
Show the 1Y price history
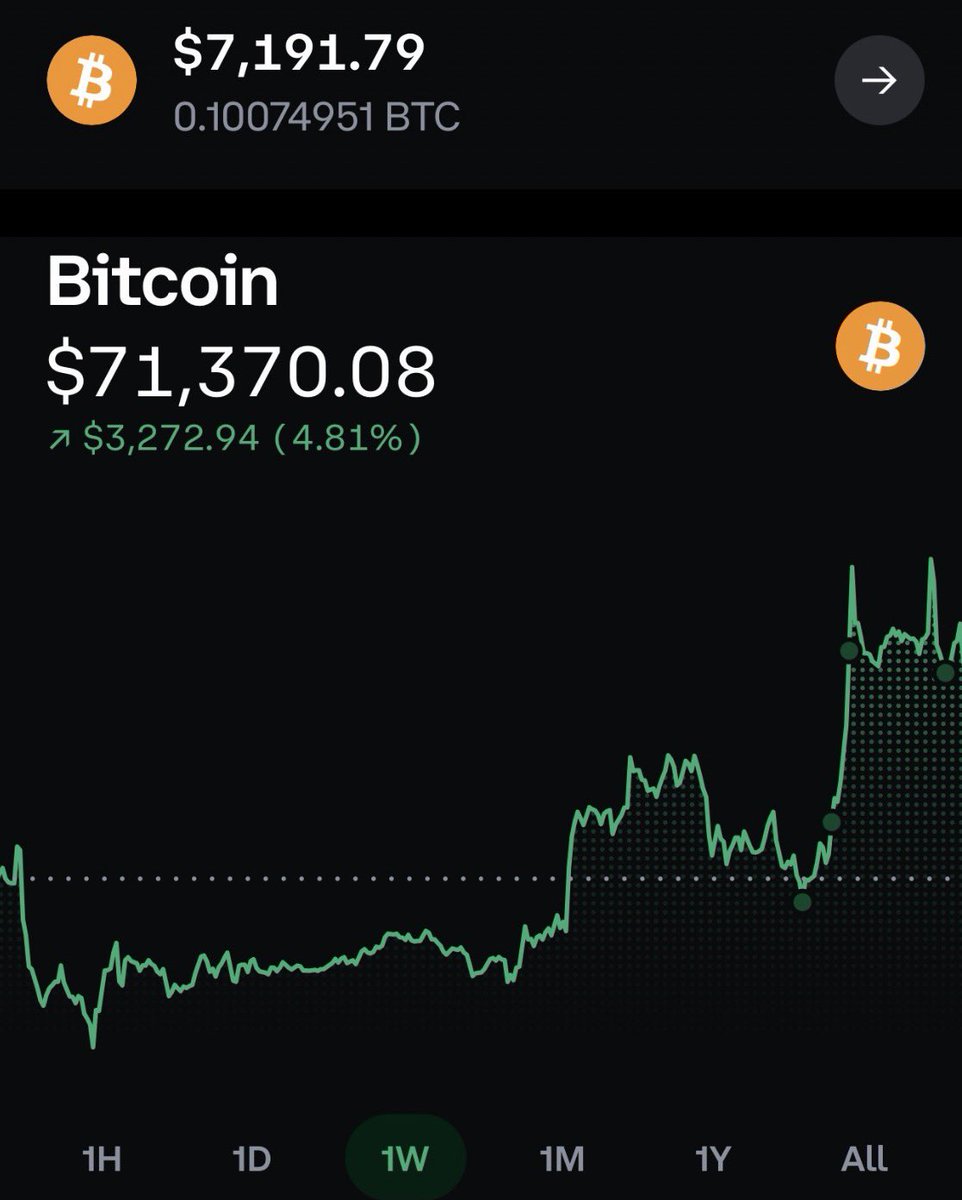coord(712,1159)
